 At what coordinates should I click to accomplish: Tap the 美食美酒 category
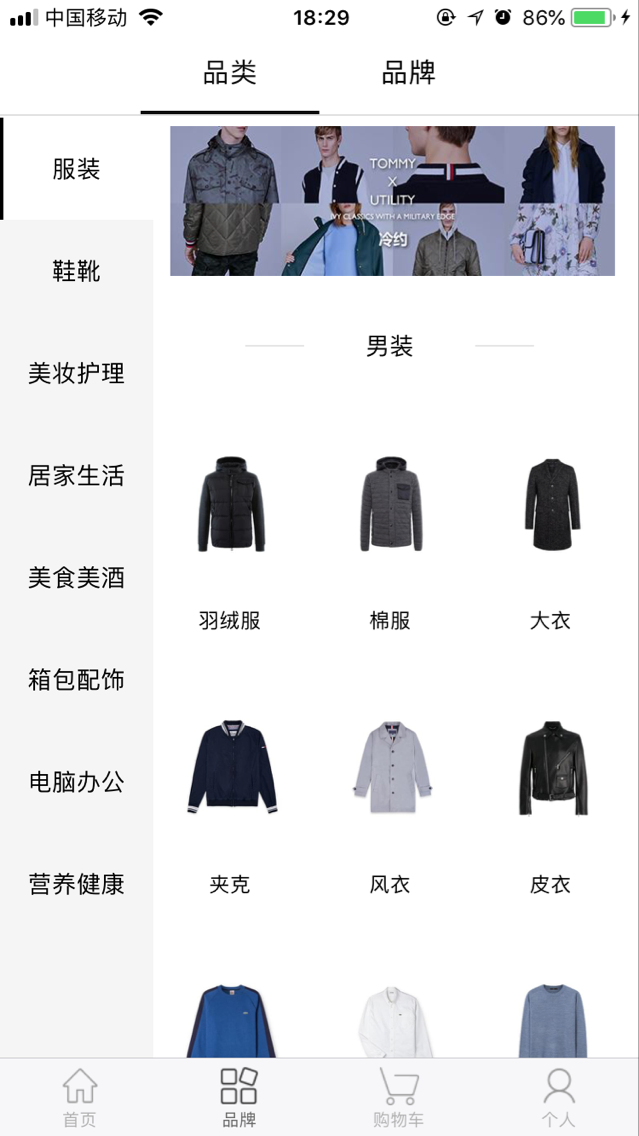click(x=77, y=578)
